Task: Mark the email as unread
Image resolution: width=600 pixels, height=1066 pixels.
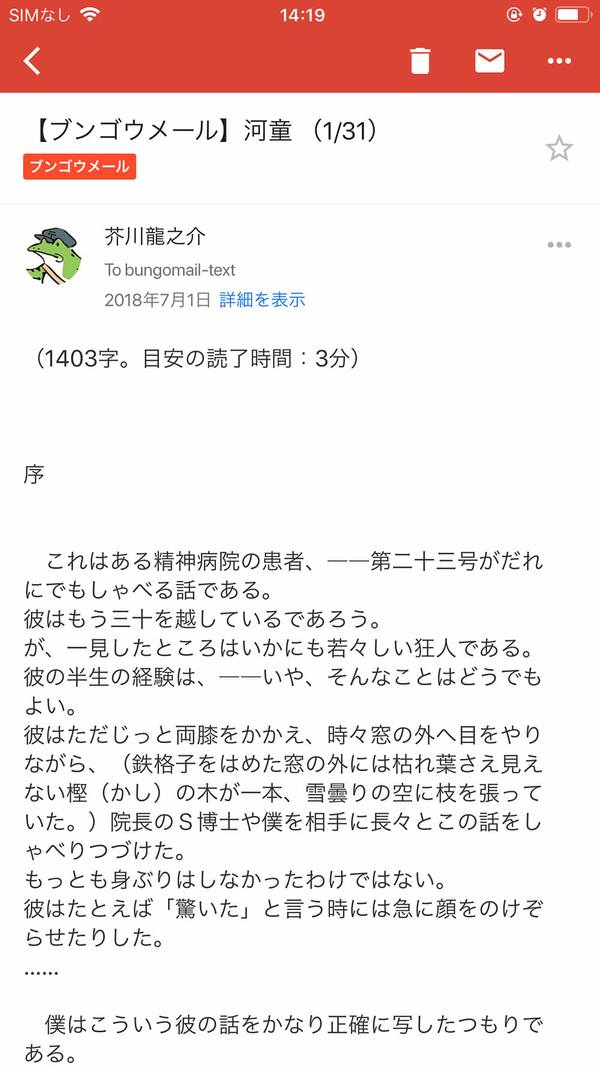Action: [x=489, y=62]
